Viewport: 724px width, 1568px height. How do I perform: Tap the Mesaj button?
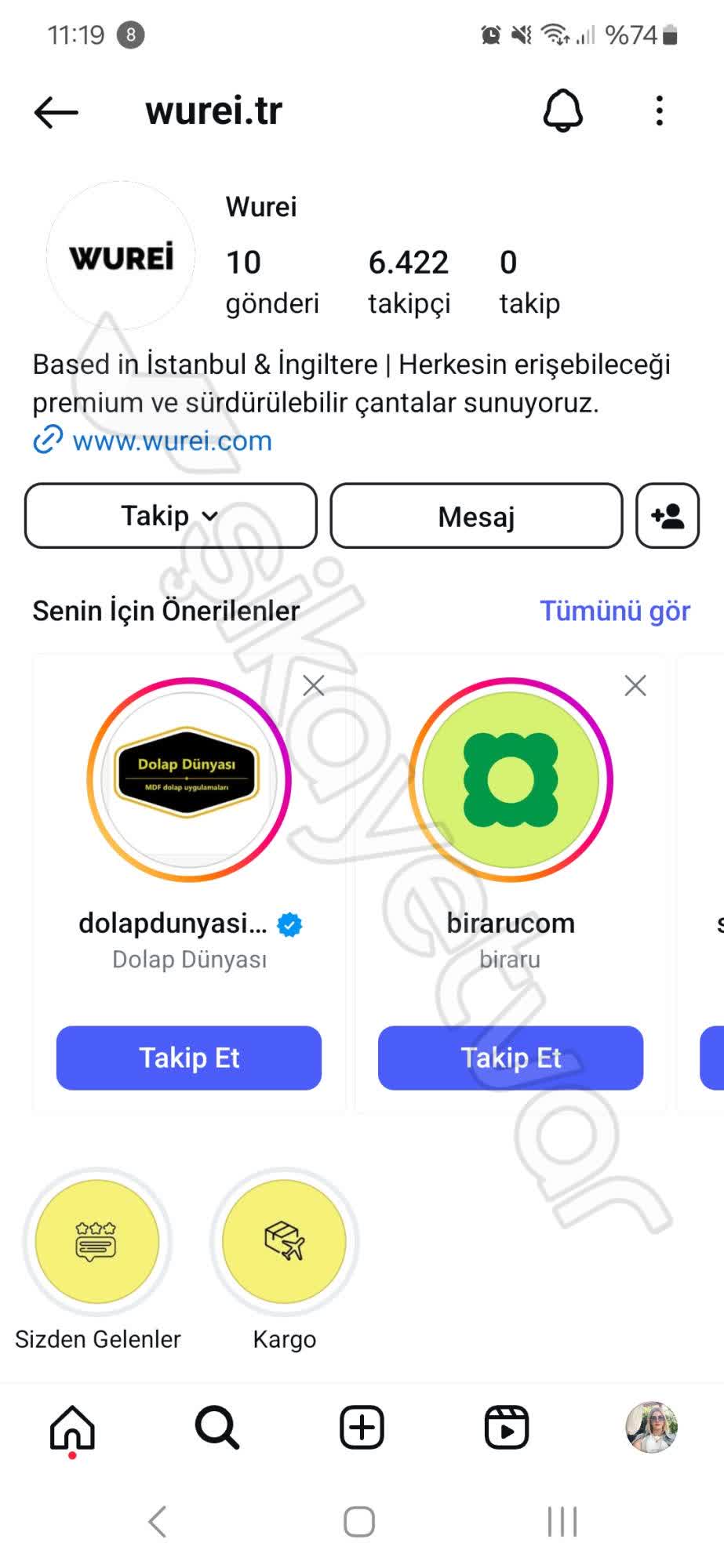[476, 516]
